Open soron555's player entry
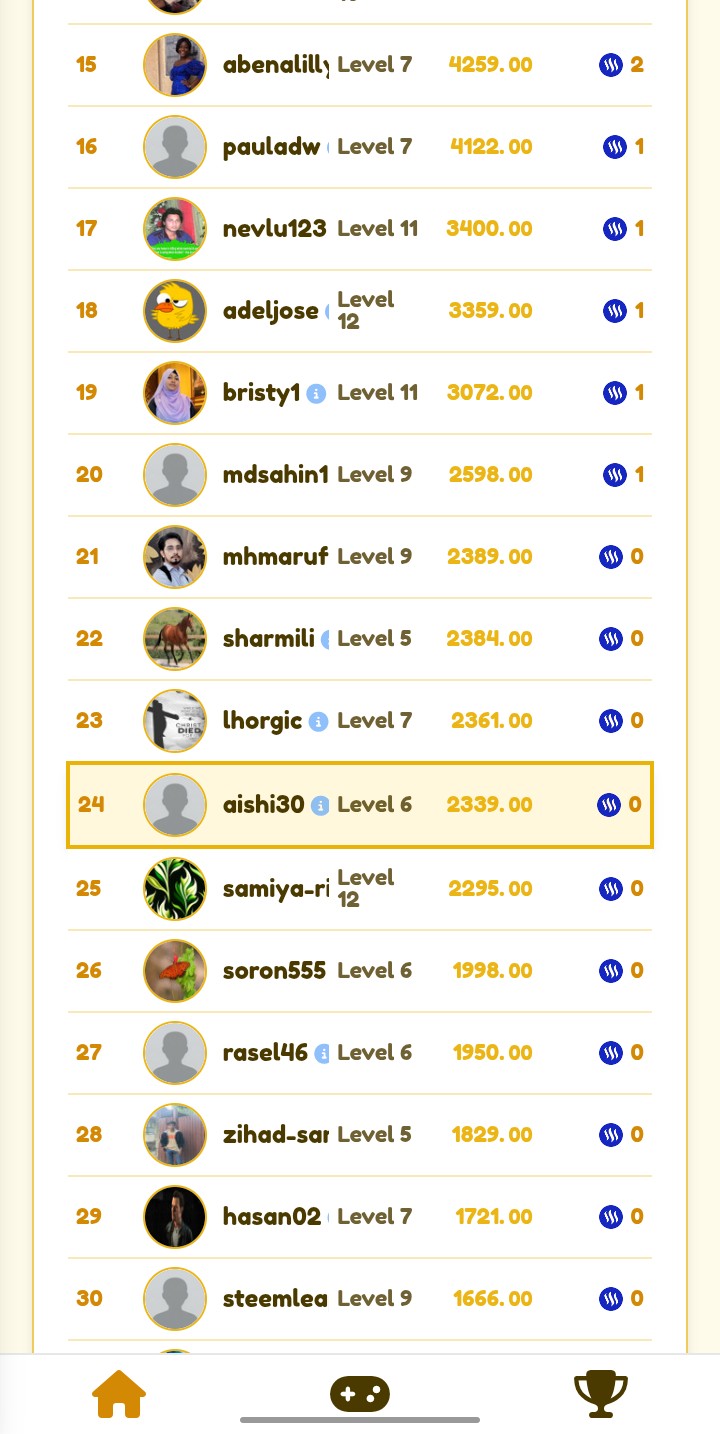Screen dimensions: 720x1434 point(360,971)
